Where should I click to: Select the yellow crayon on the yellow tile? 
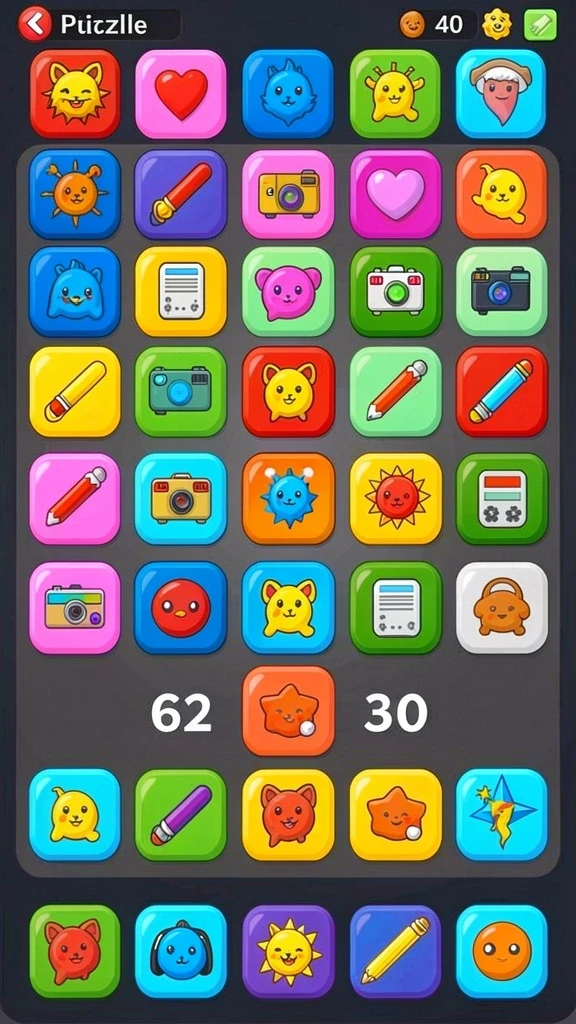74,392
